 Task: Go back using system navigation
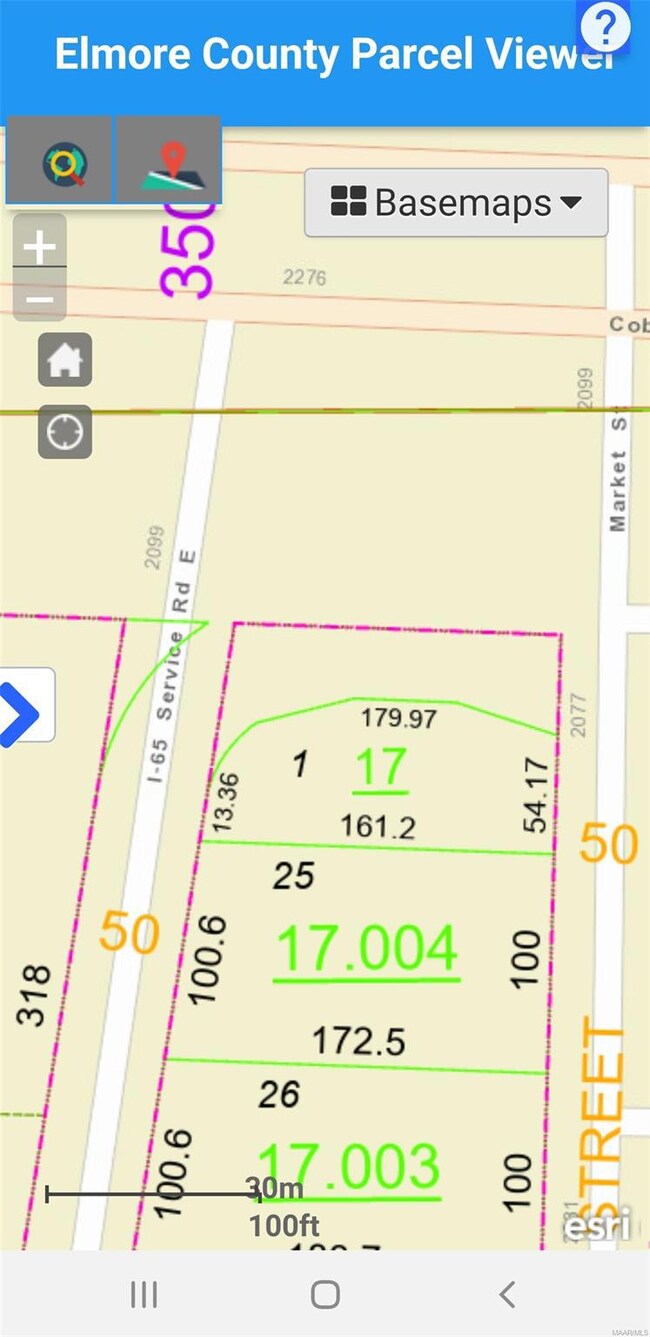point(507,1295)
